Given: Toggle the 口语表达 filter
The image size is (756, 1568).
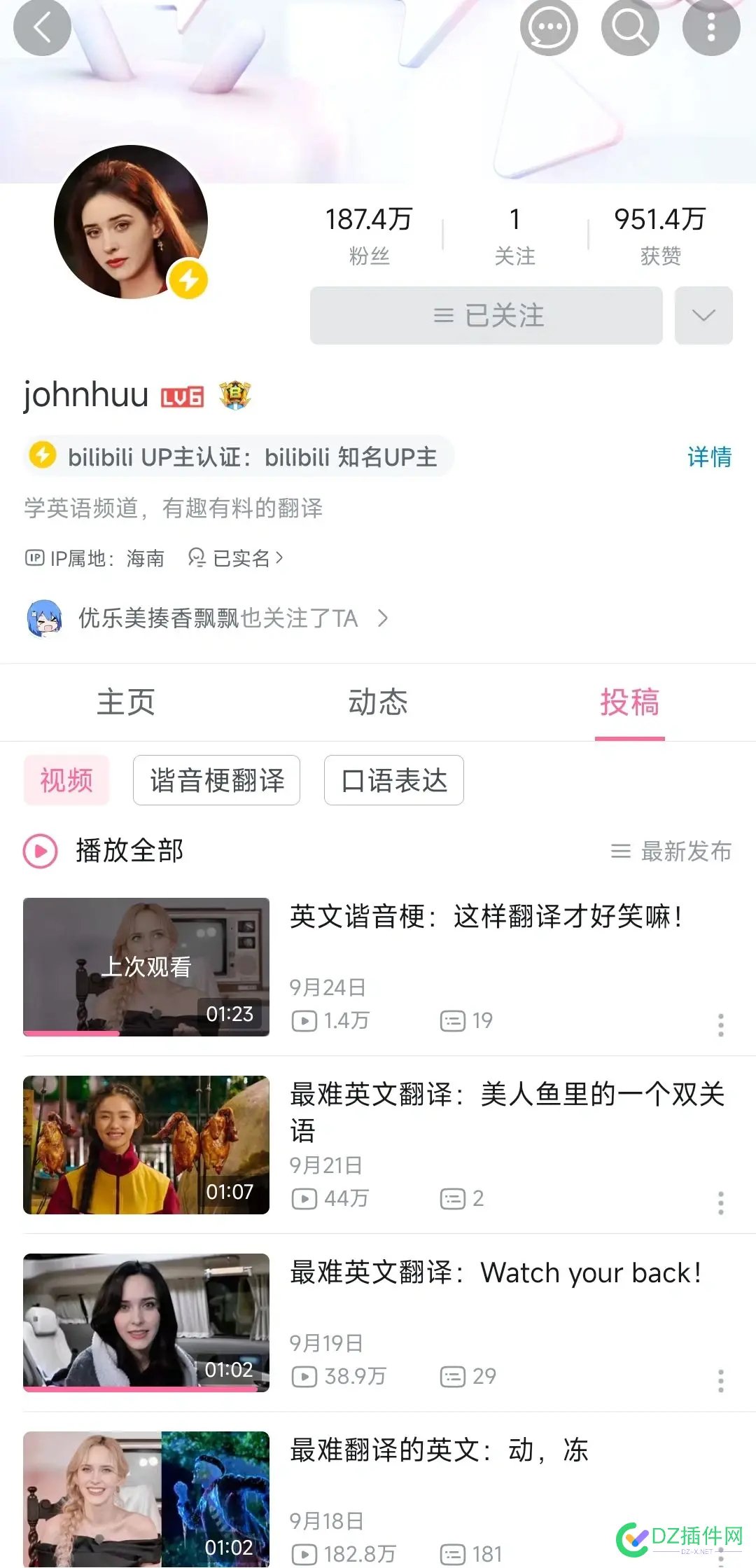Looking at the screenshot, I should pos(393,781).
